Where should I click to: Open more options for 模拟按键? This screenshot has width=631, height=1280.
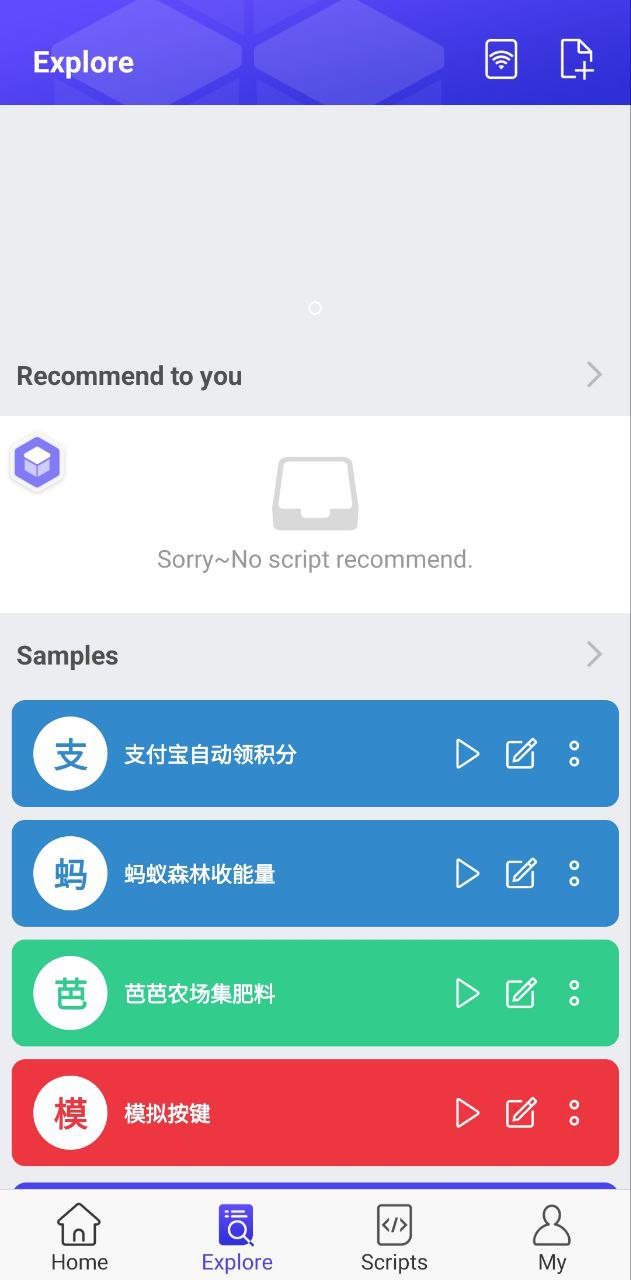pyautogui.click(x=574, y=1113)
